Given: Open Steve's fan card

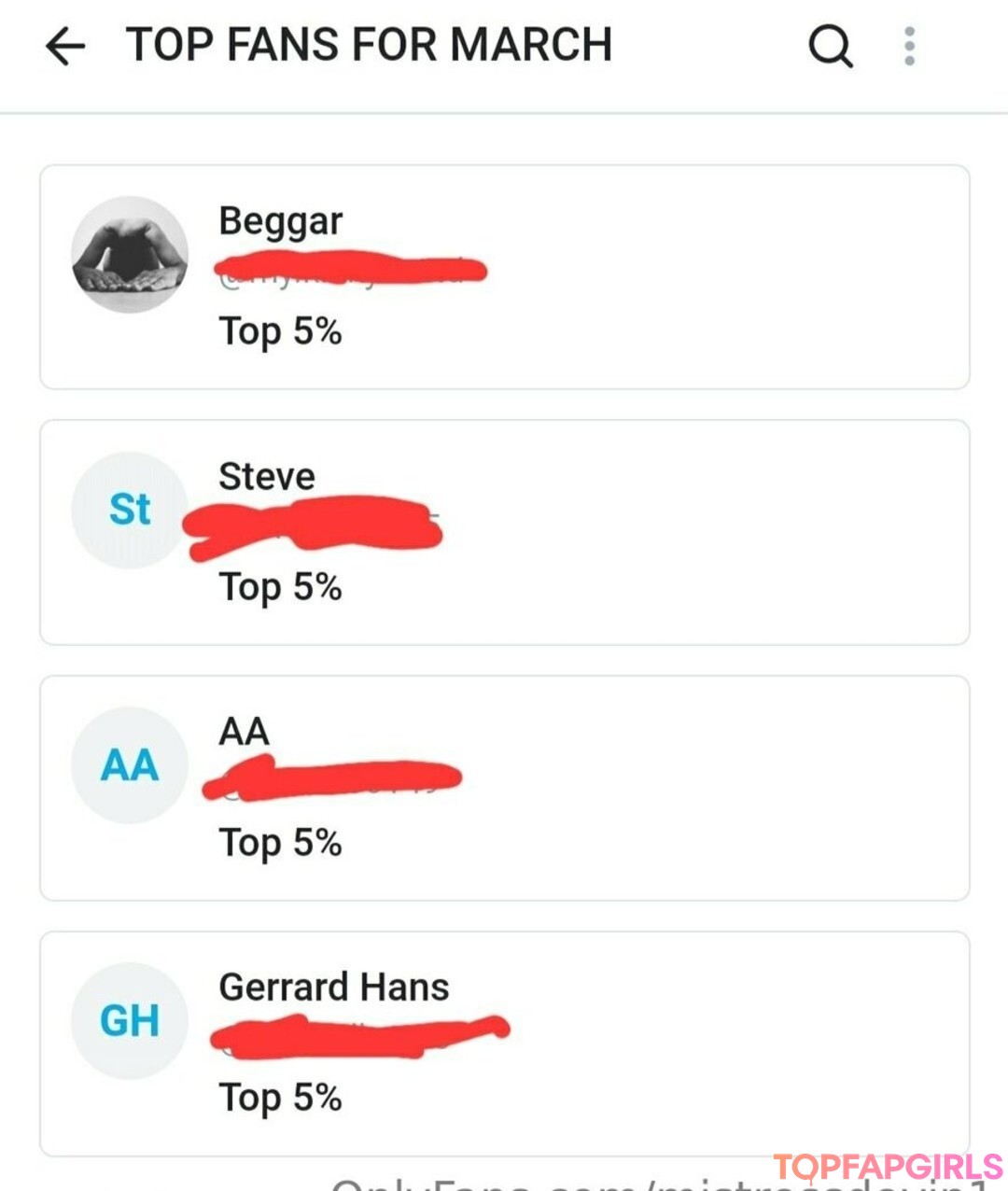Looking at the screenshot, I should (504, 532).
